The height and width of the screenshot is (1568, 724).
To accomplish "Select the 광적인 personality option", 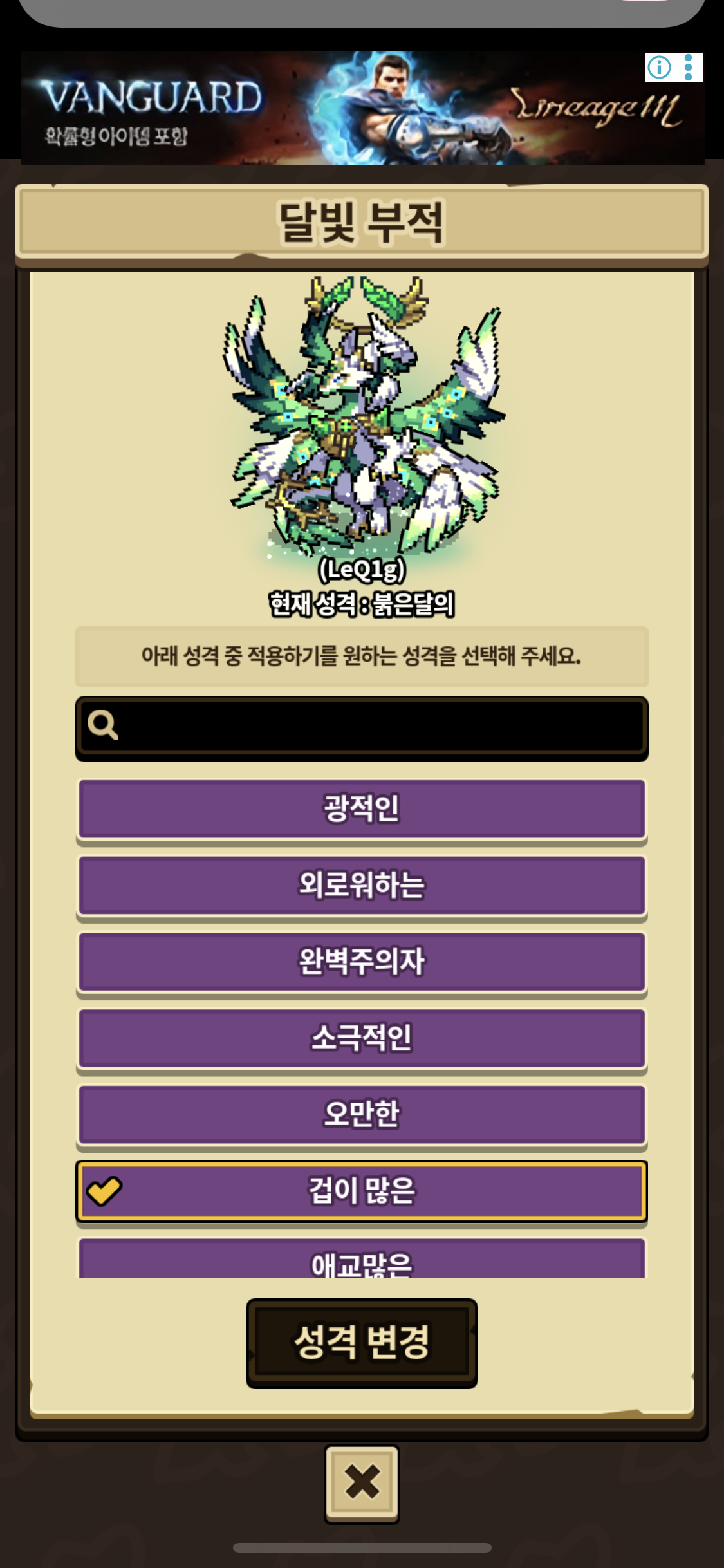I will click(362, 809).
